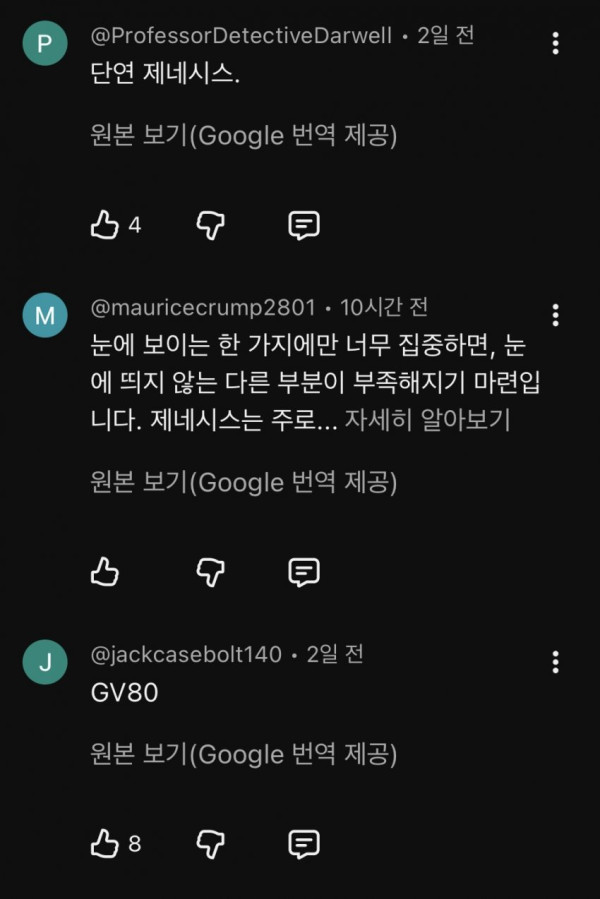600x899 pixels.
Task: Dislike mauricecrump2801's comment
Action: click(x=211, y=572)
